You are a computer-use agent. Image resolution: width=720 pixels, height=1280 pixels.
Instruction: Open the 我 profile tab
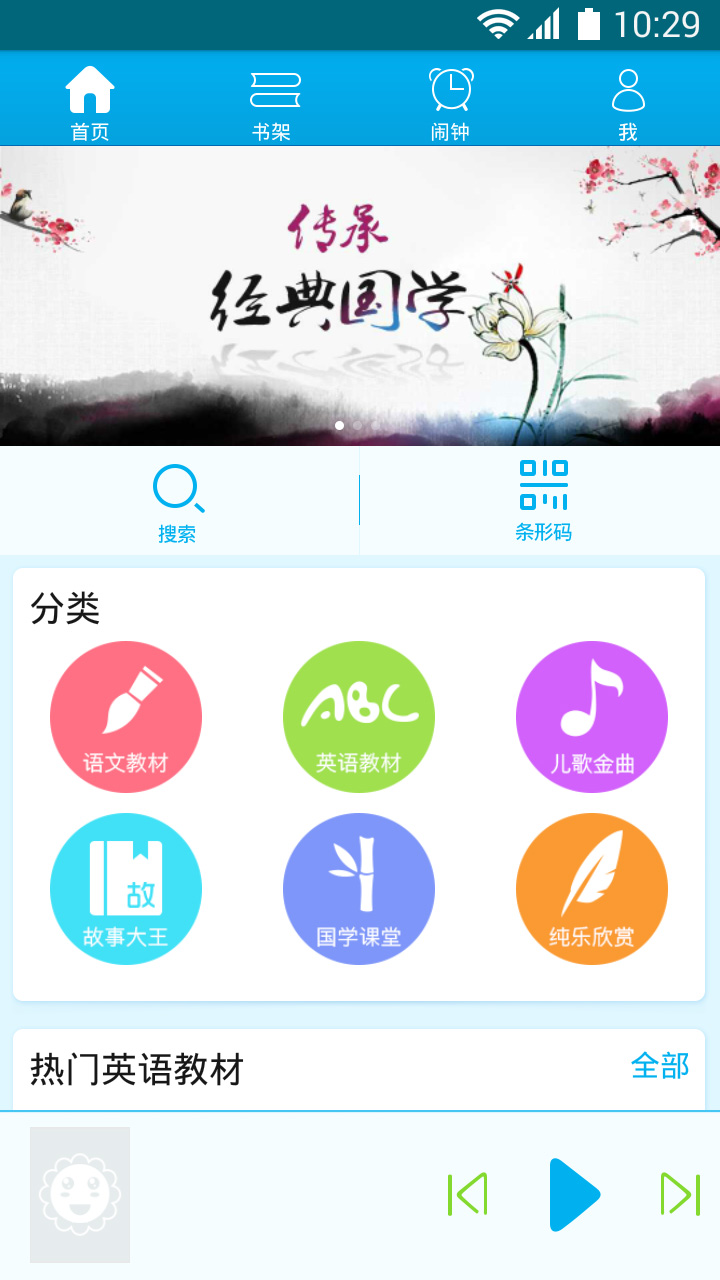click(628, 102)
